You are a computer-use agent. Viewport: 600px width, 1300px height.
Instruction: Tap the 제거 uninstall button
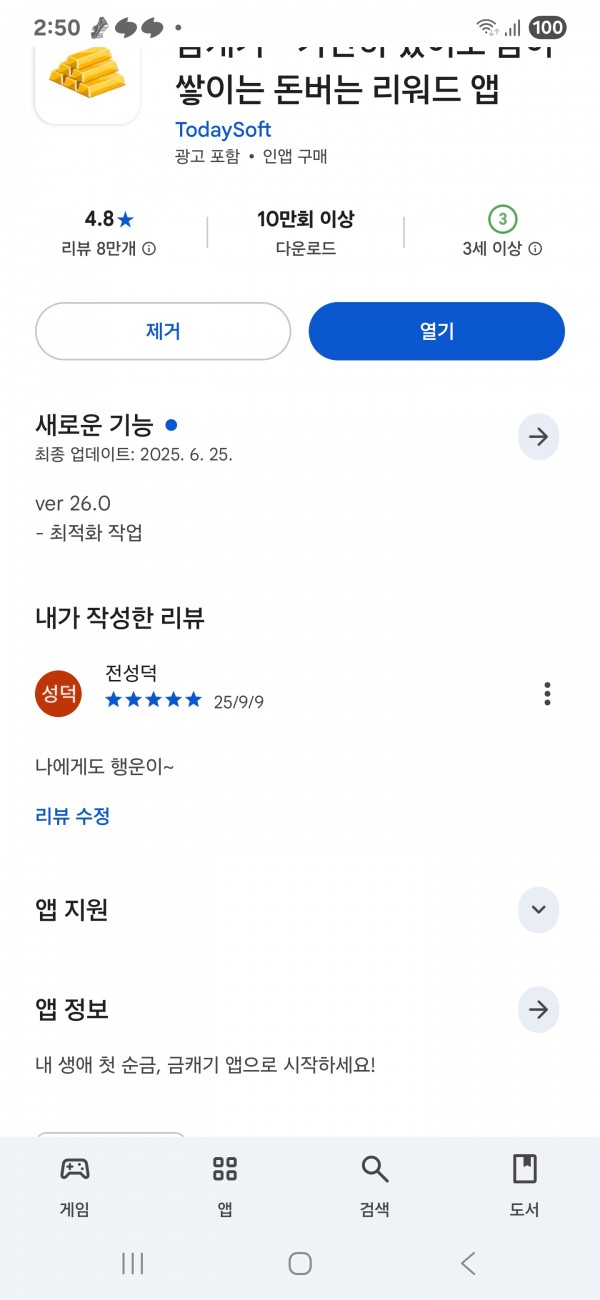(x=163, y=331)
